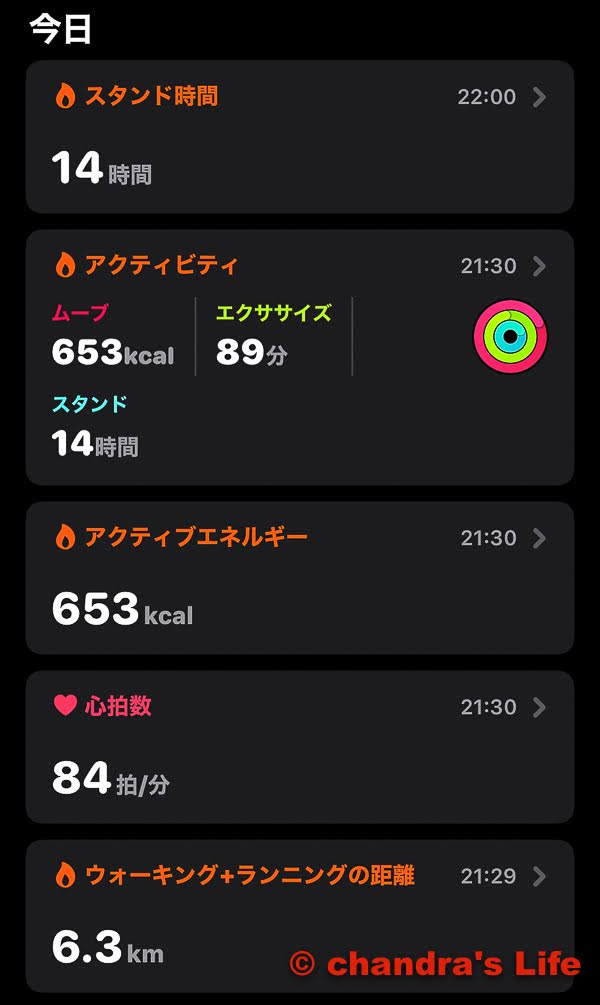Viewport: 600px width, 1005px height.
Task: Open ウォーキング+ランニングの距離 card
Action: pos(299,915)
